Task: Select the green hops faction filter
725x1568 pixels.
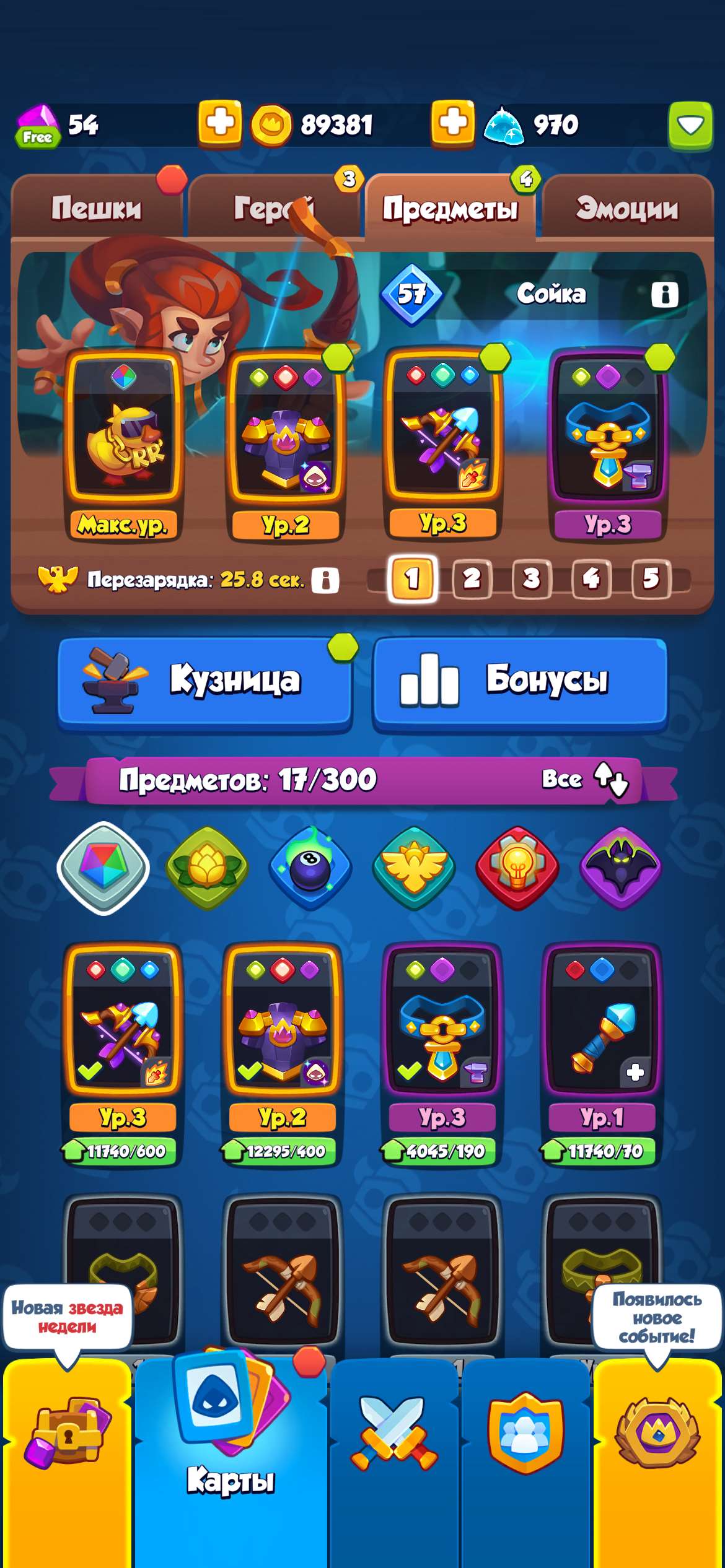Action: [x=206, y=870]
